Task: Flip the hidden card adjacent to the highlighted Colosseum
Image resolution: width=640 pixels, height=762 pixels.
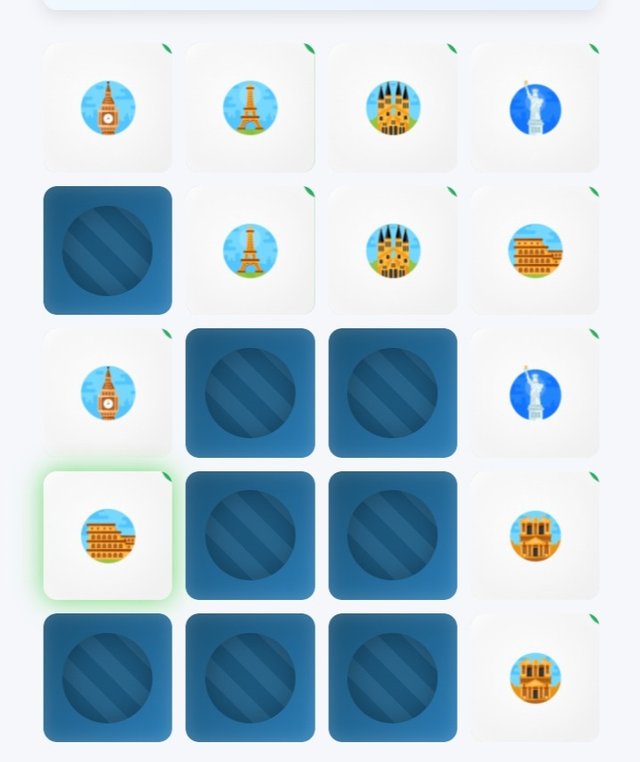Action: point(250,536)
